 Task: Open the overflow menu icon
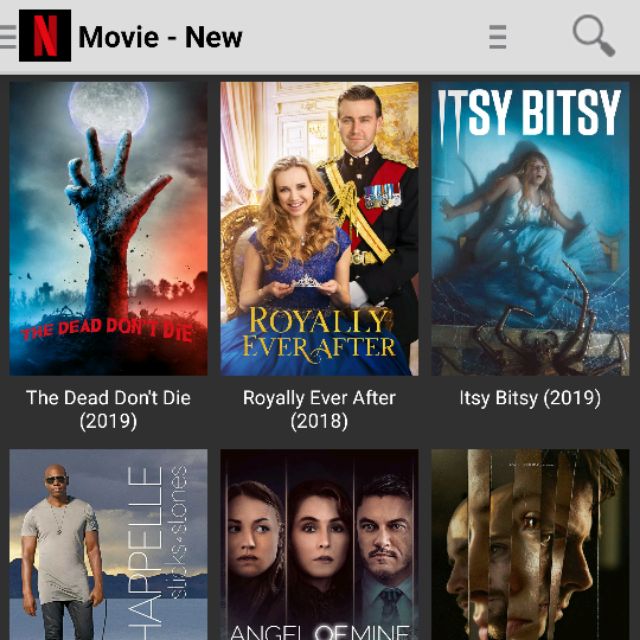click(x=498, y=37)
